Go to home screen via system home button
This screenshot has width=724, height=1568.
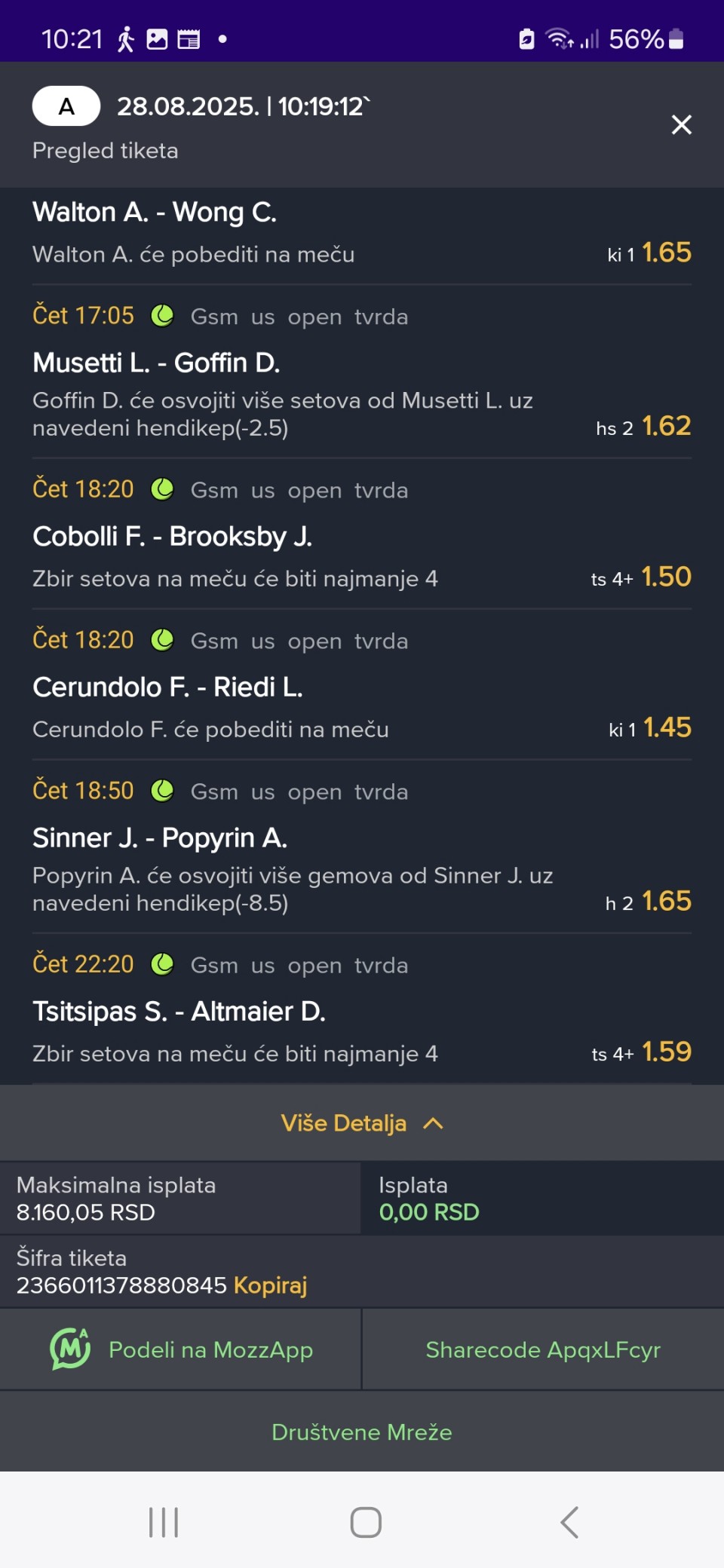click(x=366, y=1522)
